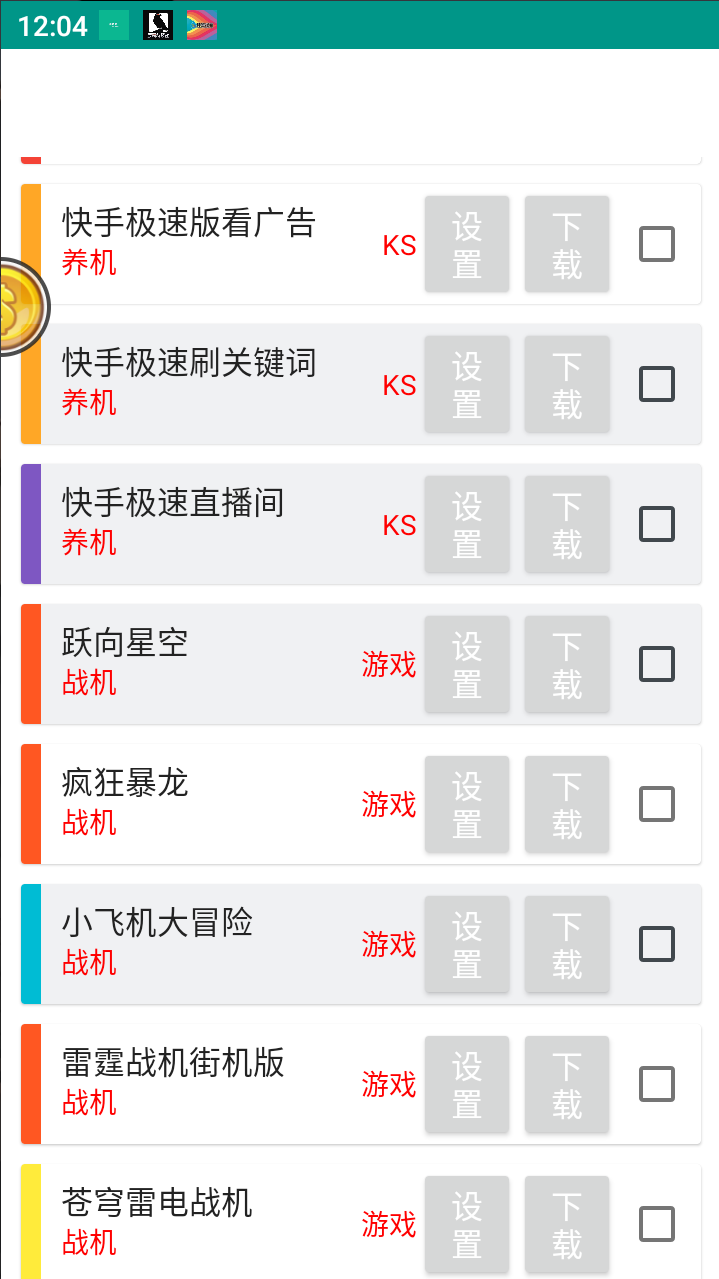Viewport: 719px width, 1279px height.
Task: Open 设置 for 雷霆战机街机版
Action: click(x=467, y=1084)
